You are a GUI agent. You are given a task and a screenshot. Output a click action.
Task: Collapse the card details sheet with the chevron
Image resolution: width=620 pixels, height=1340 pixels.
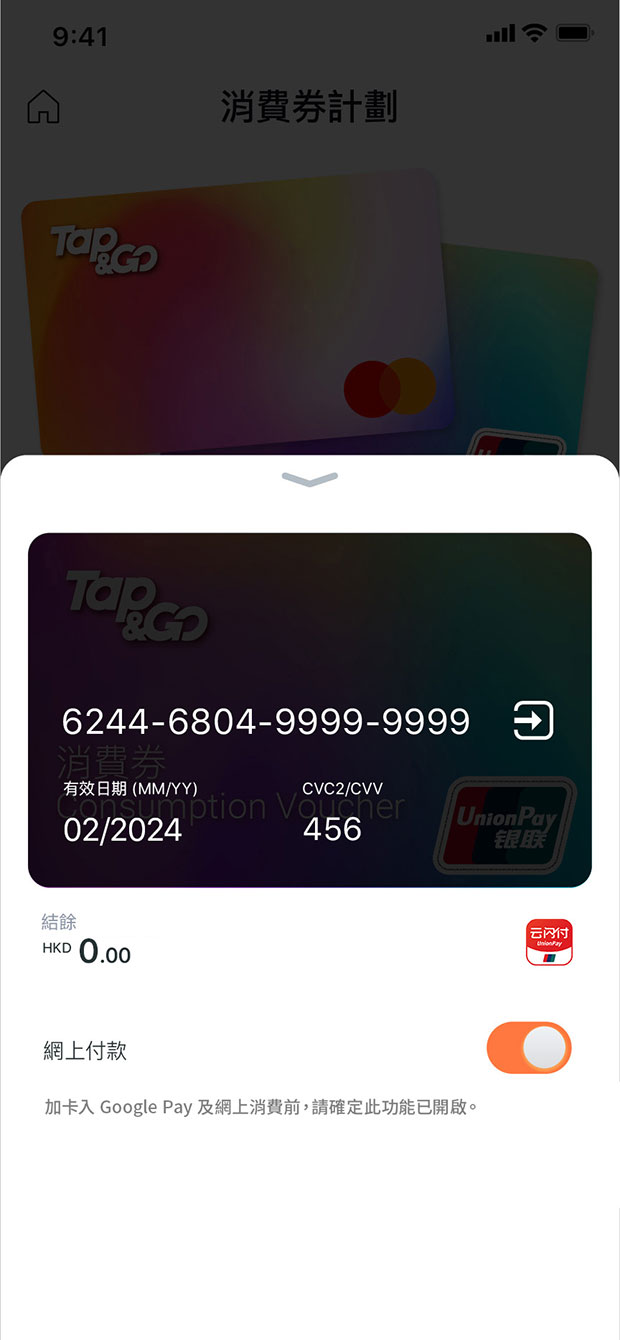click(309, 480)
